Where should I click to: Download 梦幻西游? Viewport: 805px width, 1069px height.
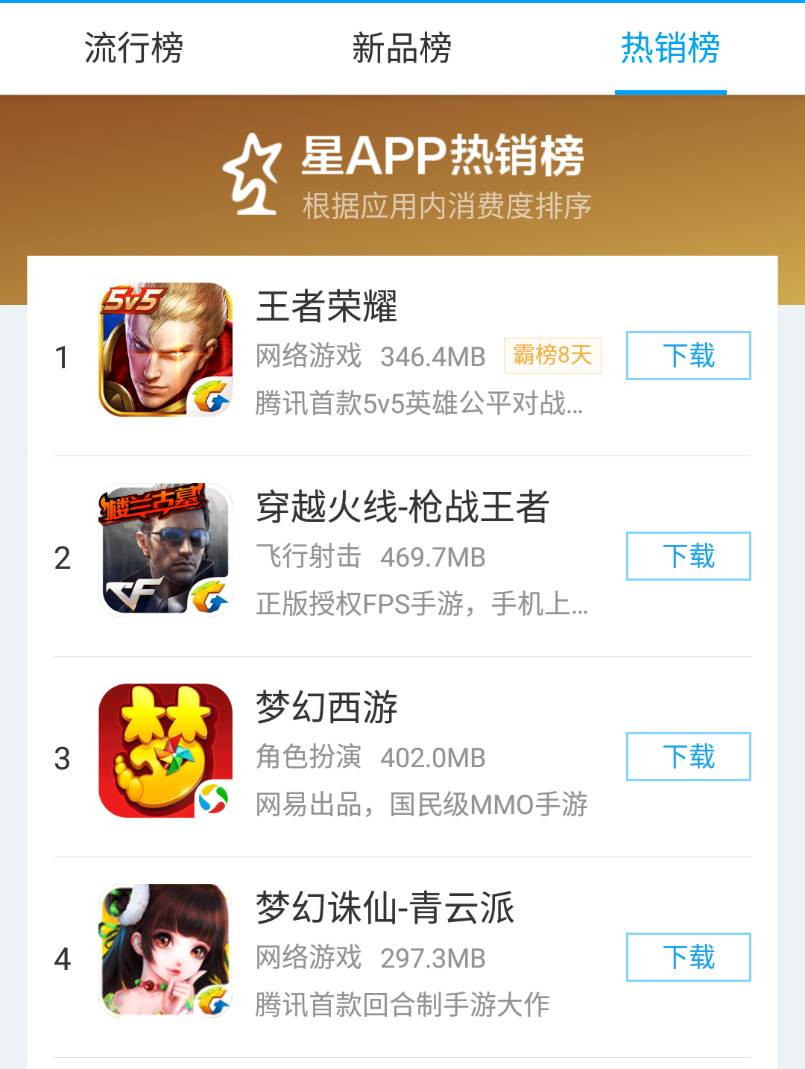pyautogui.click(x=688, y=756)
